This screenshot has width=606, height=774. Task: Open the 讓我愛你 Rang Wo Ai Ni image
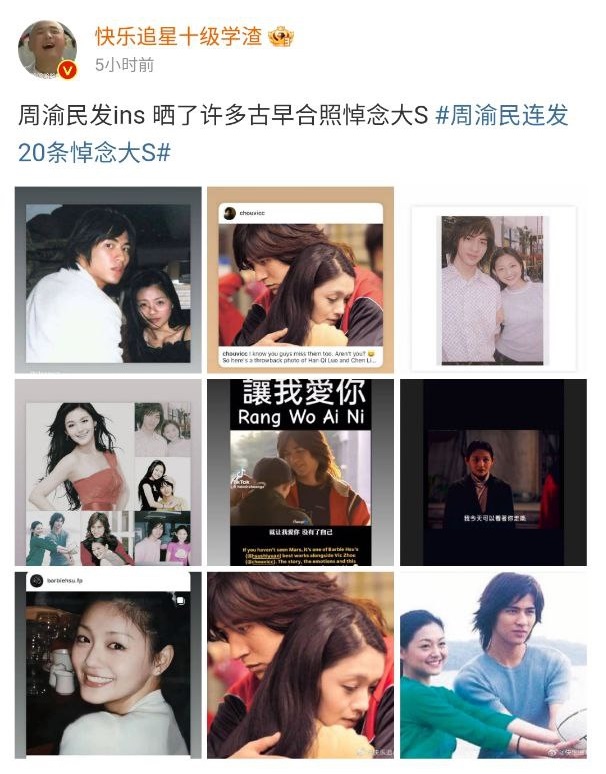(301, 472)
